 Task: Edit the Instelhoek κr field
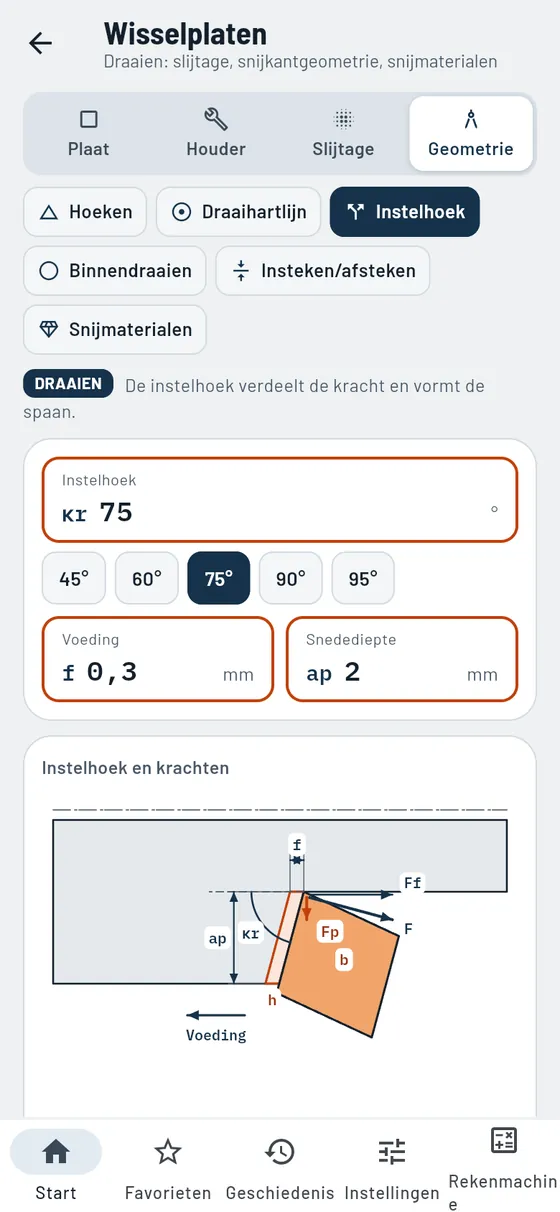coord(280,499)
